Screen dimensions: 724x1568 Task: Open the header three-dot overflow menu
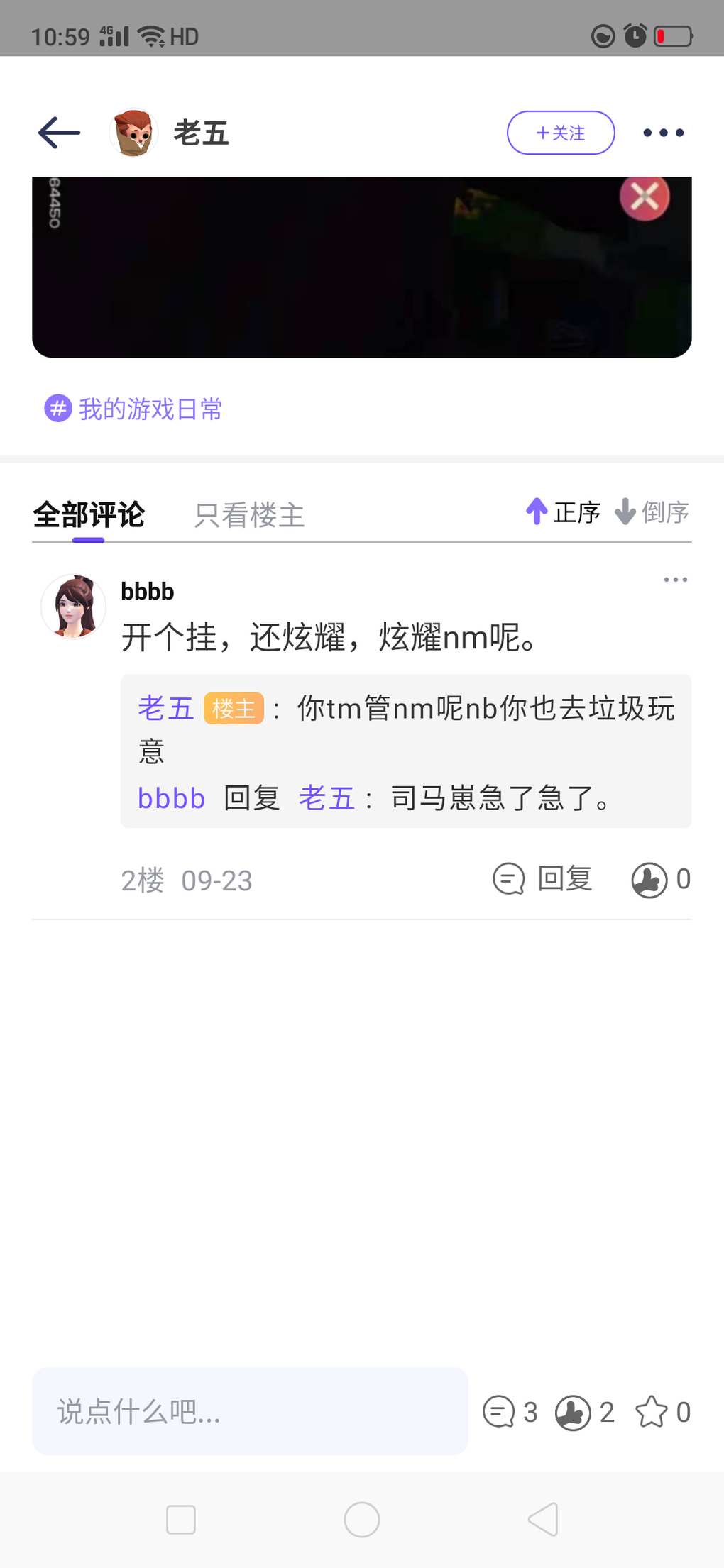point(663,133)
